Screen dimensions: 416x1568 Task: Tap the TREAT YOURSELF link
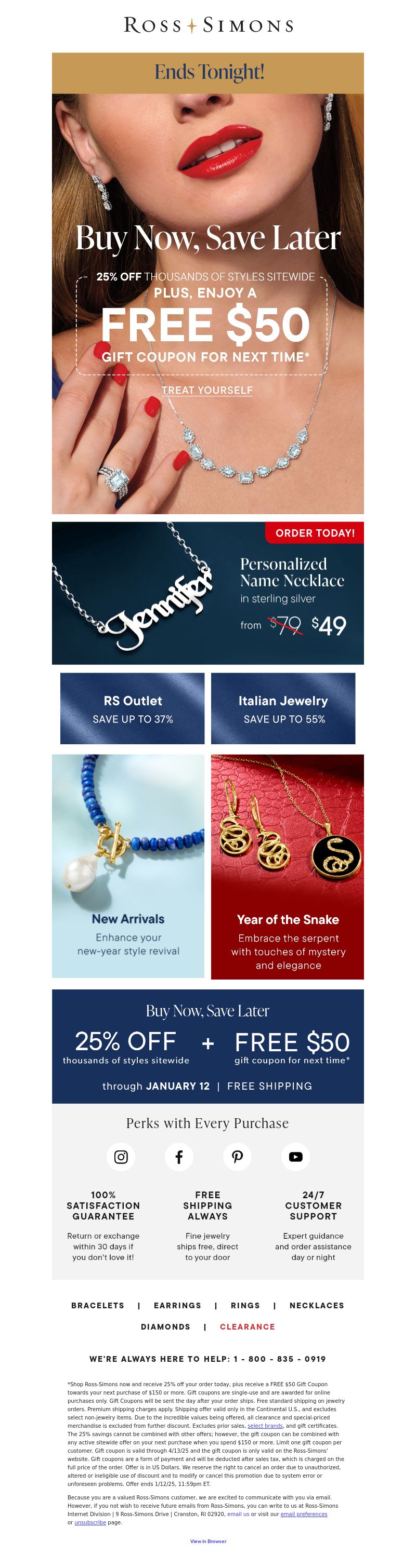(207, 390)
